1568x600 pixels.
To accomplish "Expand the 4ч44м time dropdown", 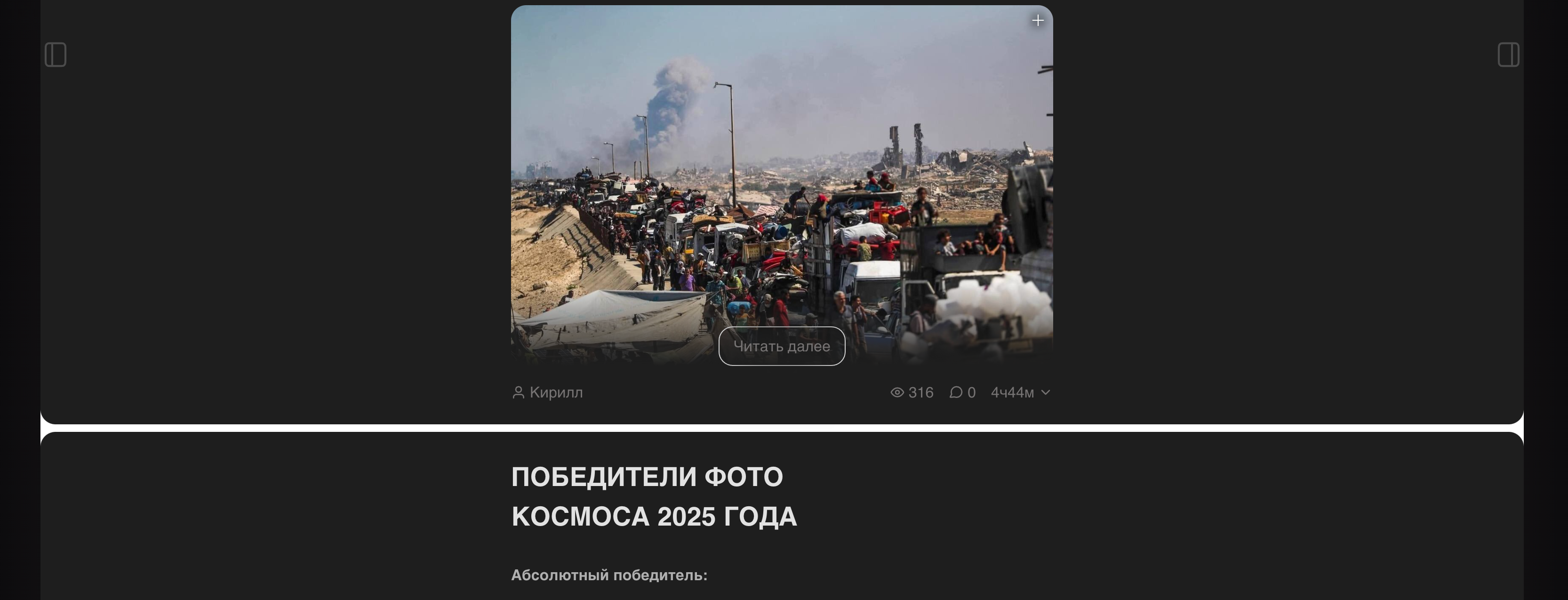I will click(1020, 392).
